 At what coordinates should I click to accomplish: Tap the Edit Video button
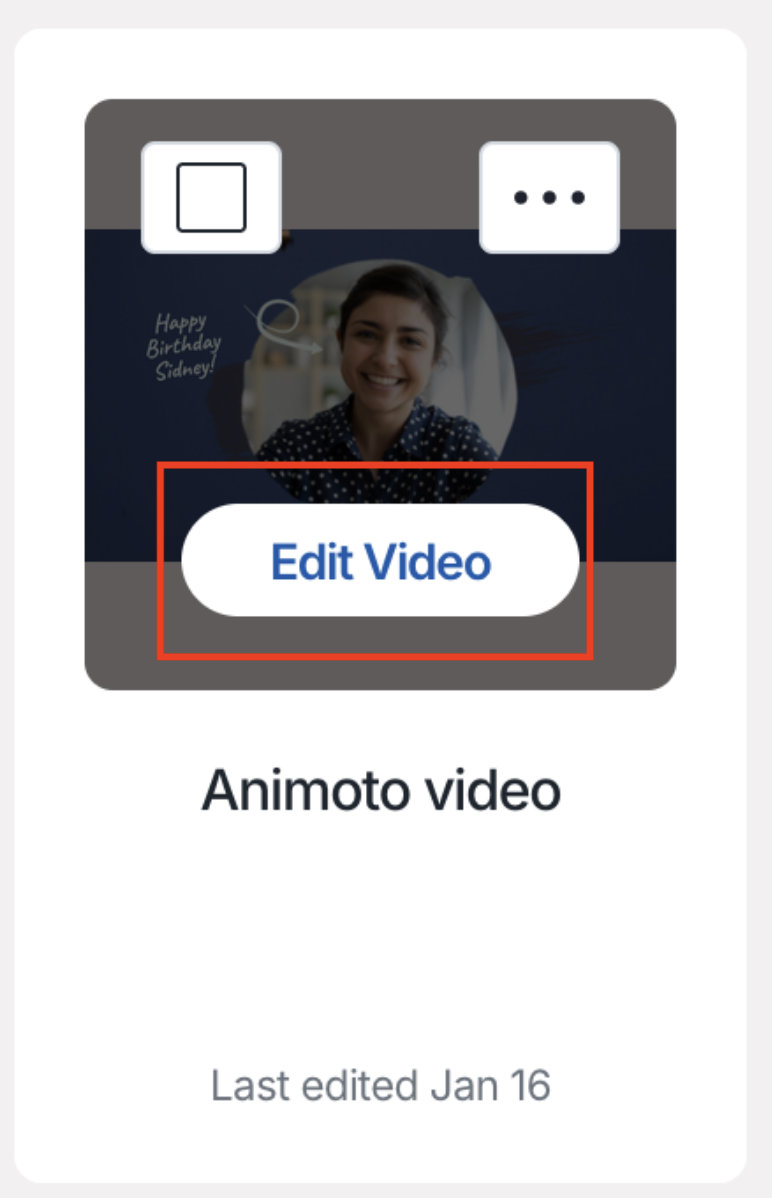click(380, 561)
